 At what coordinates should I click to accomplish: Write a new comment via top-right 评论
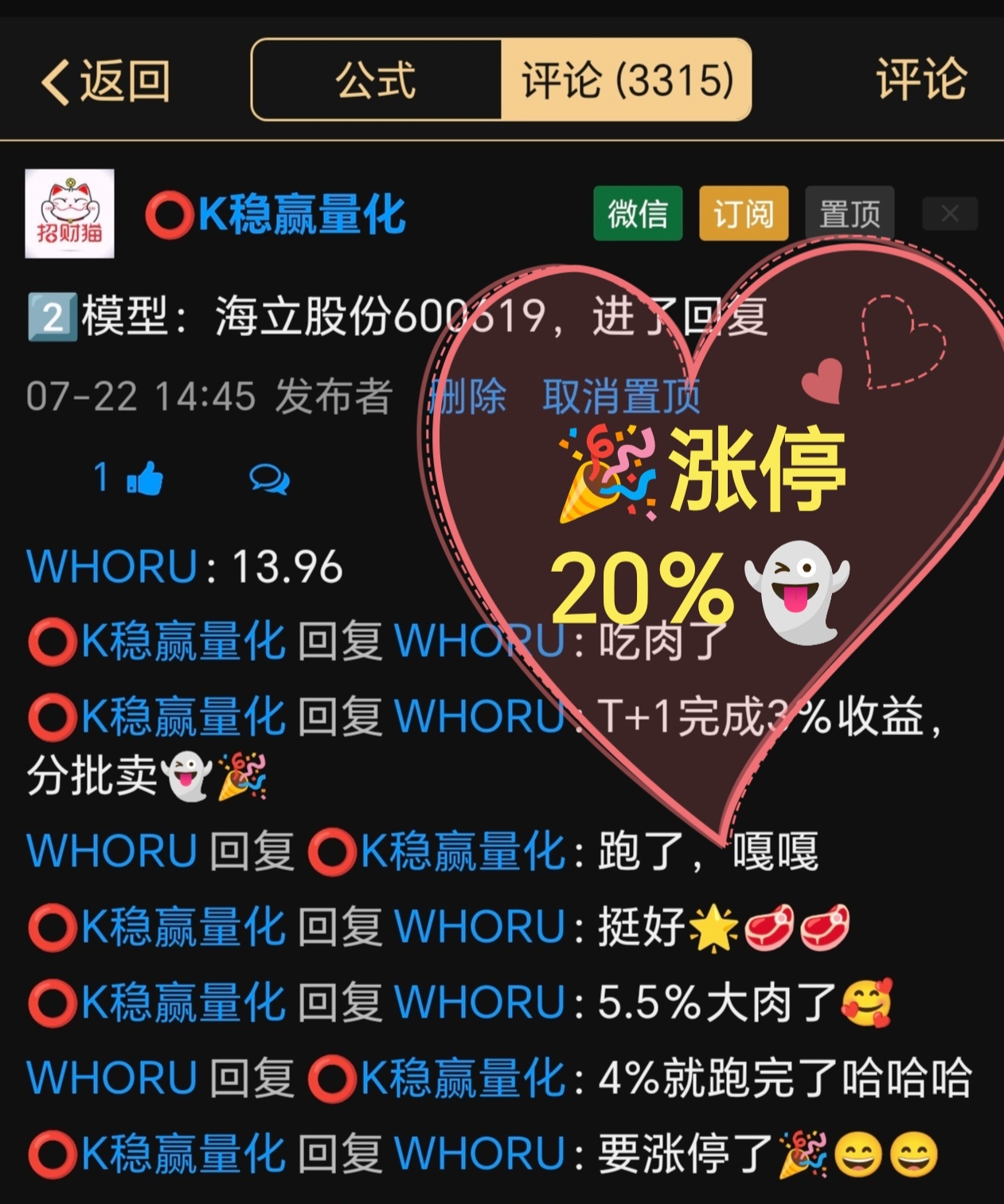[x=920, y=80]
